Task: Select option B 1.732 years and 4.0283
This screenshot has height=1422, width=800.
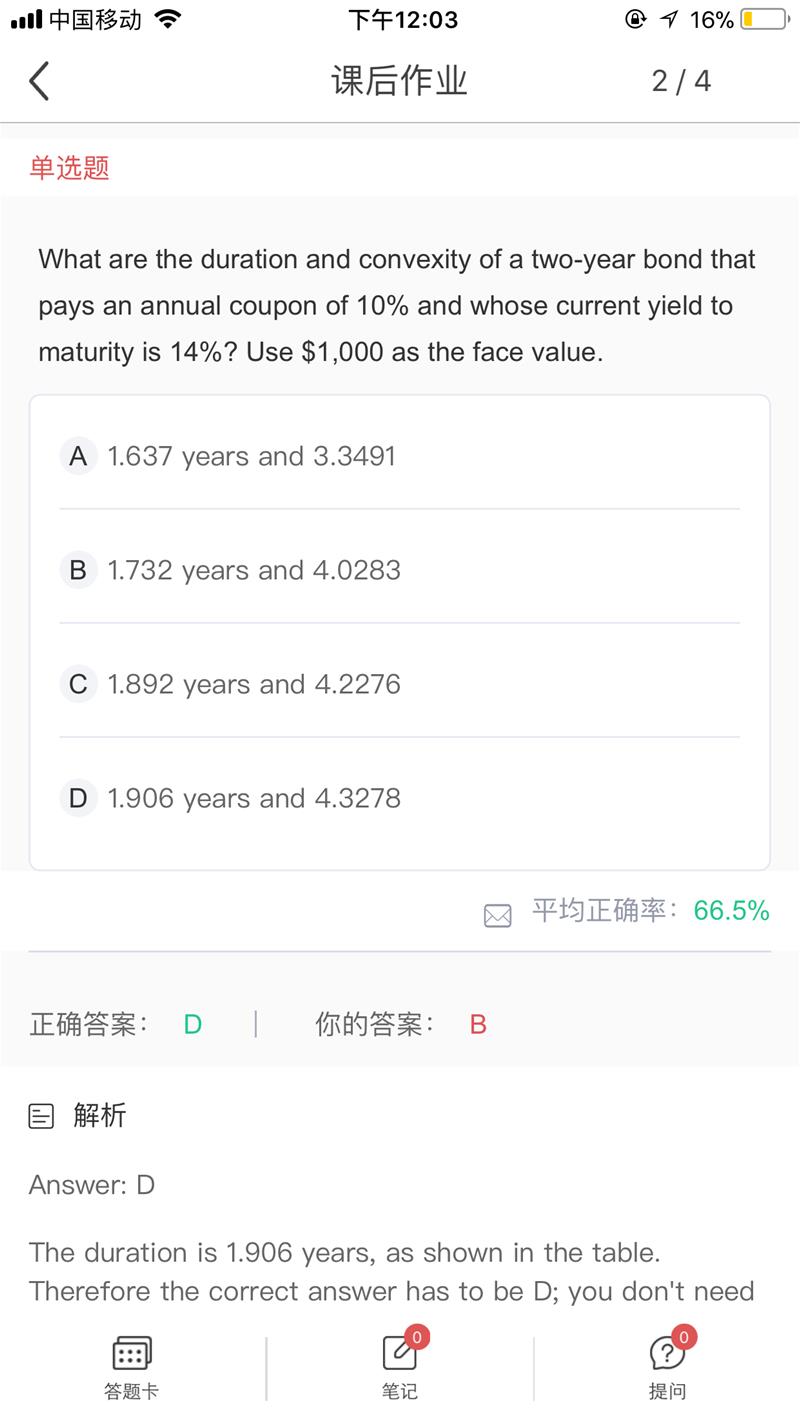Action: (x=400, y=570)
